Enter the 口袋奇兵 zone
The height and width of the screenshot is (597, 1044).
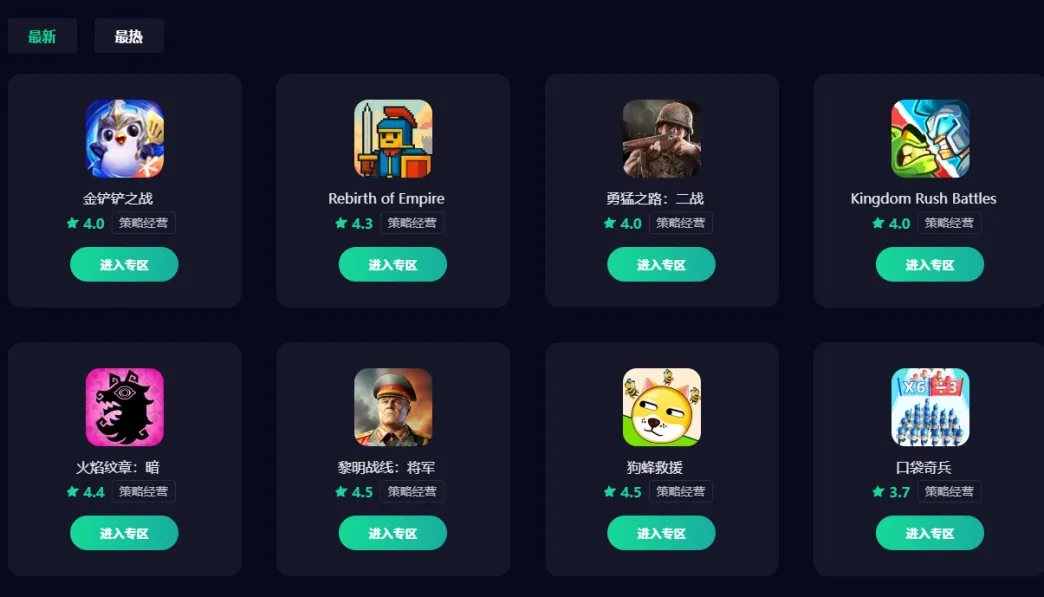(930, 533)
